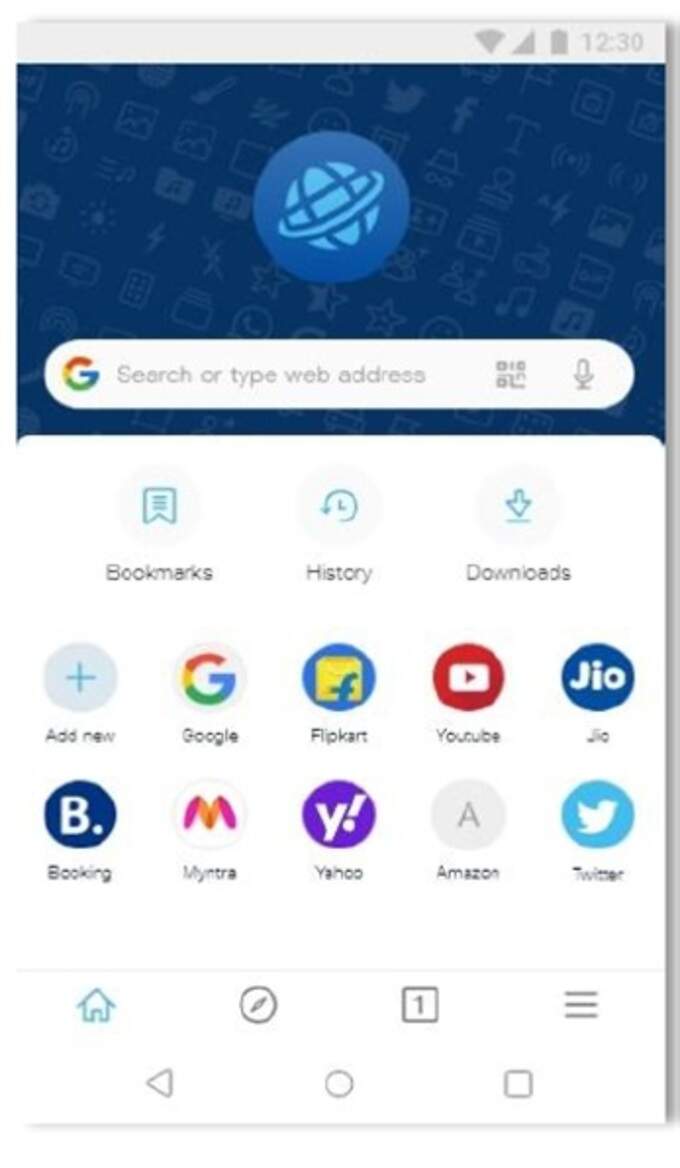This screenshot has height=1168, width=680.
Task: Open the Myntra shortcut
Action: point(209,815)
